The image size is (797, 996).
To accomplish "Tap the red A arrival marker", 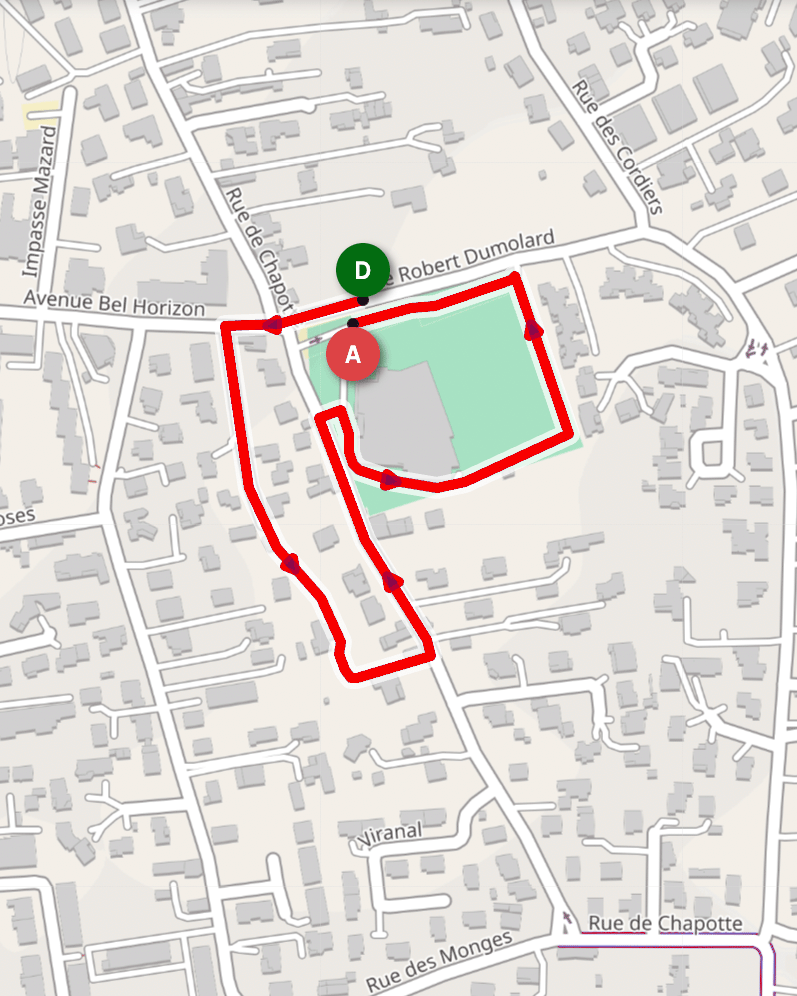I will 352,355.
